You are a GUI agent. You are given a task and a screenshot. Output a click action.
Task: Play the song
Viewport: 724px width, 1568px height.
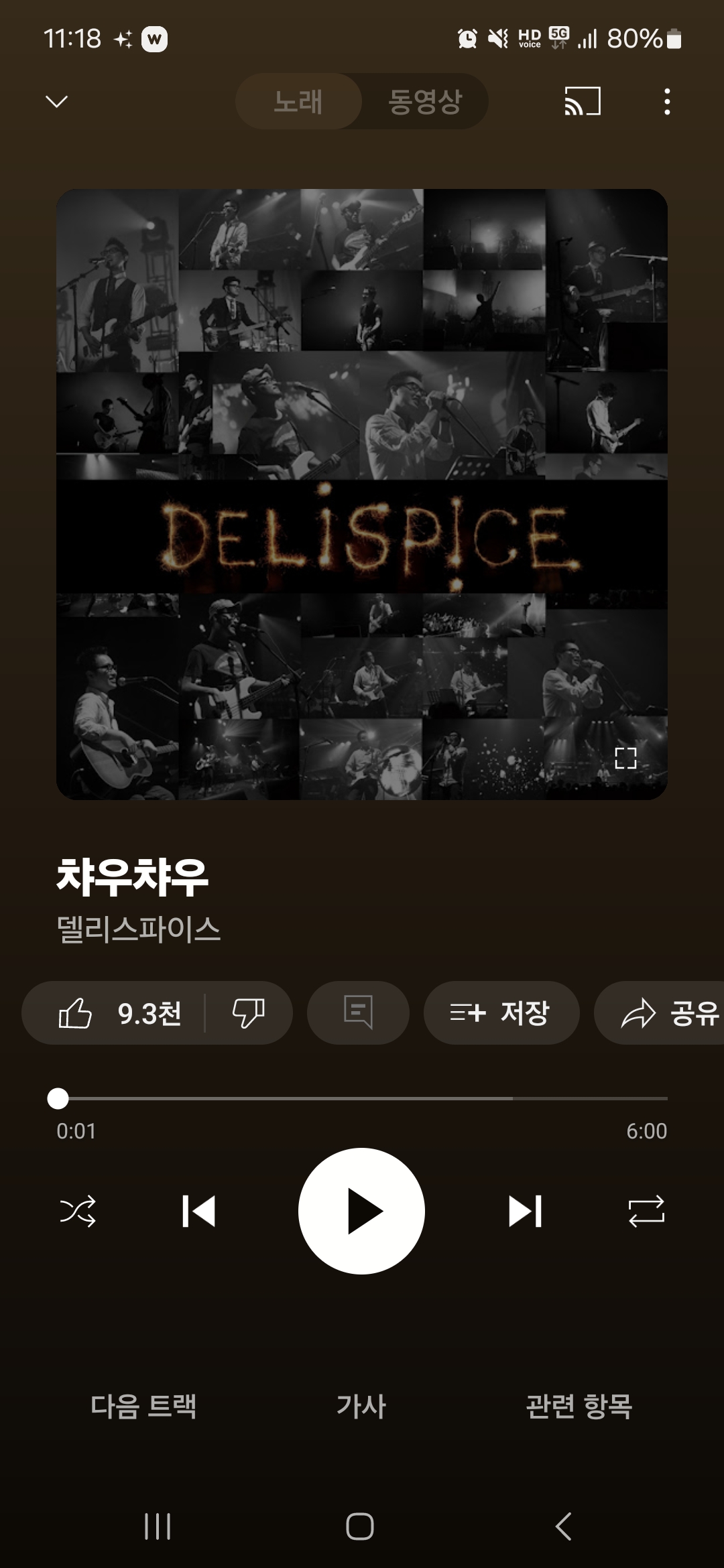(x=361, y=1211)
